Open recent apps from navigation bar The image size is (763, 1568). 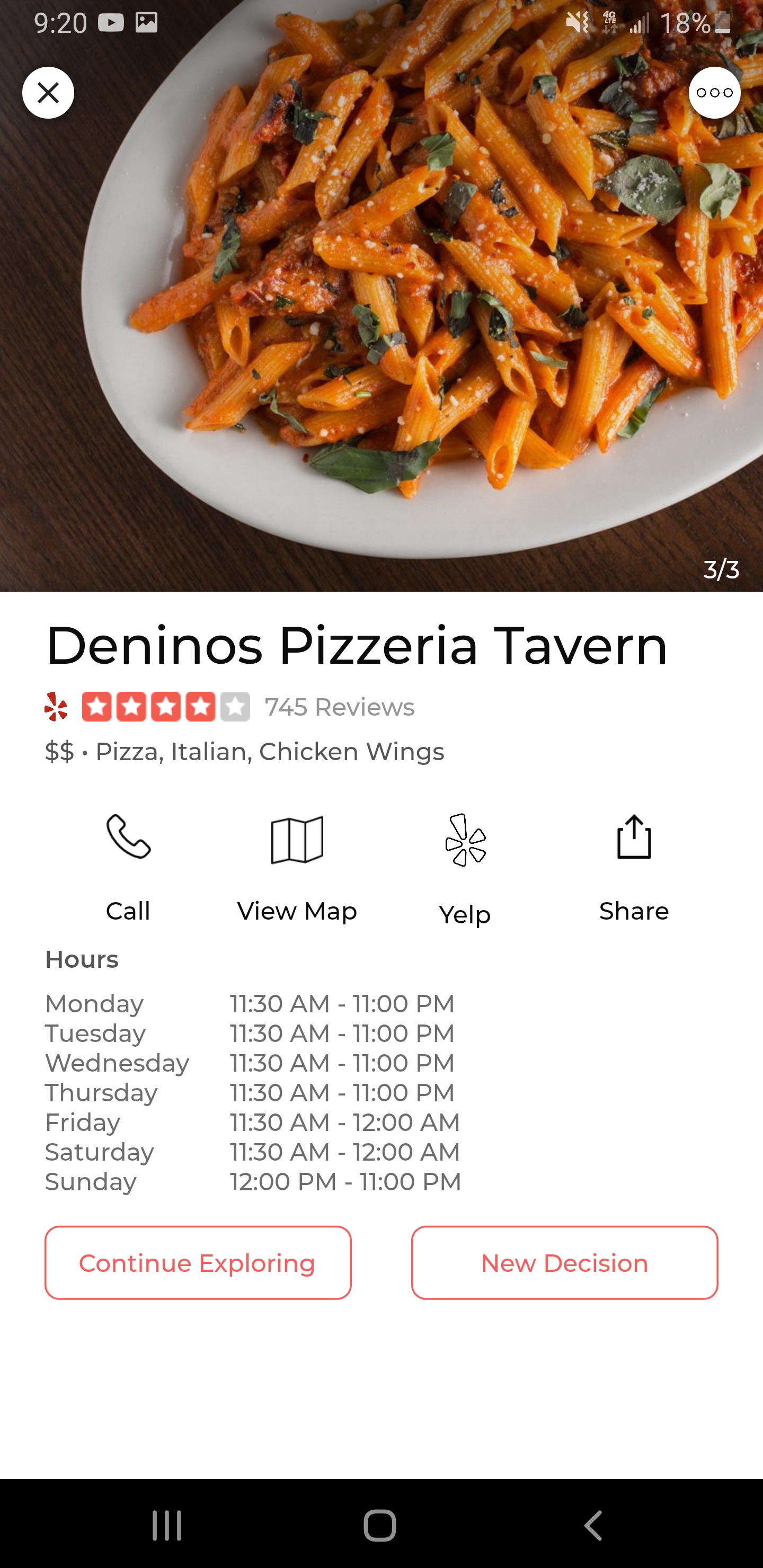[167, 1526]
